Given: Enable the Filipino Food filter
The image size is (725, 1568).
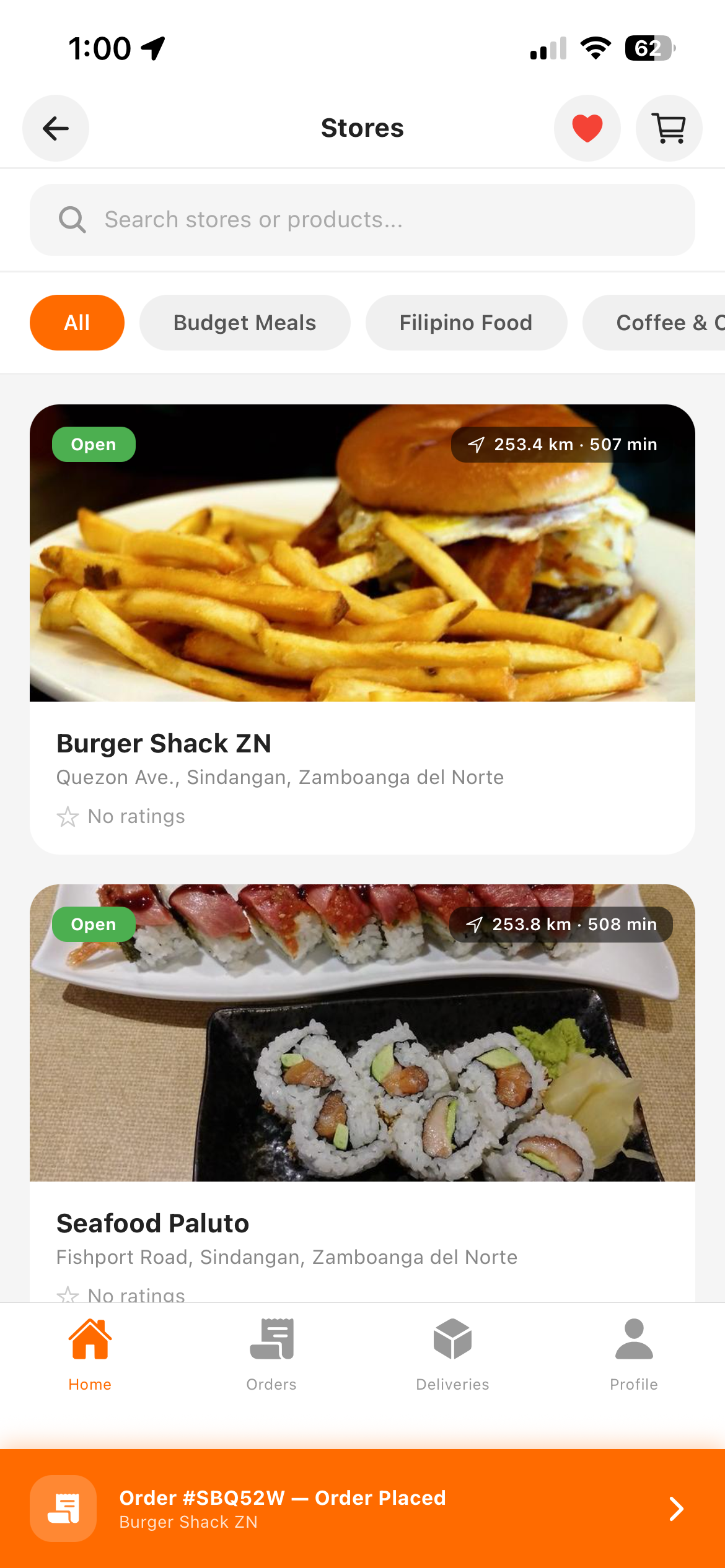Looking at the screenshot, I should click(x=466, y=322).
